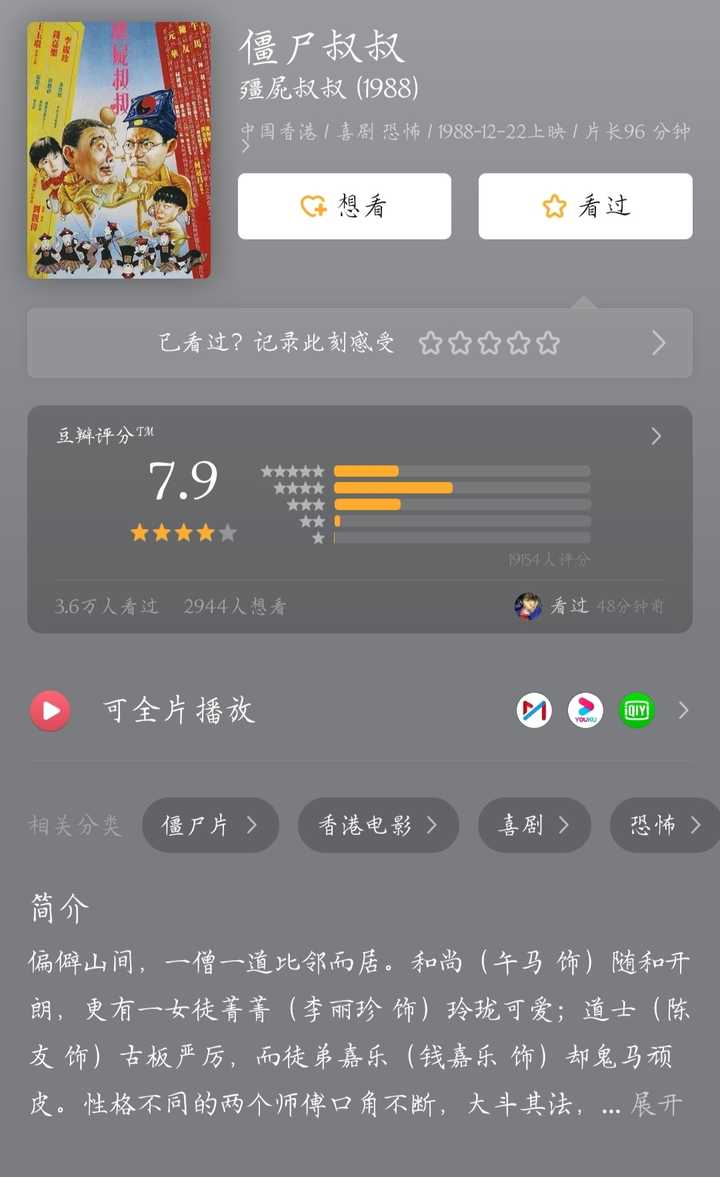
Task: Open the Youku streaming source icon
Action: (x=585, y=710)
